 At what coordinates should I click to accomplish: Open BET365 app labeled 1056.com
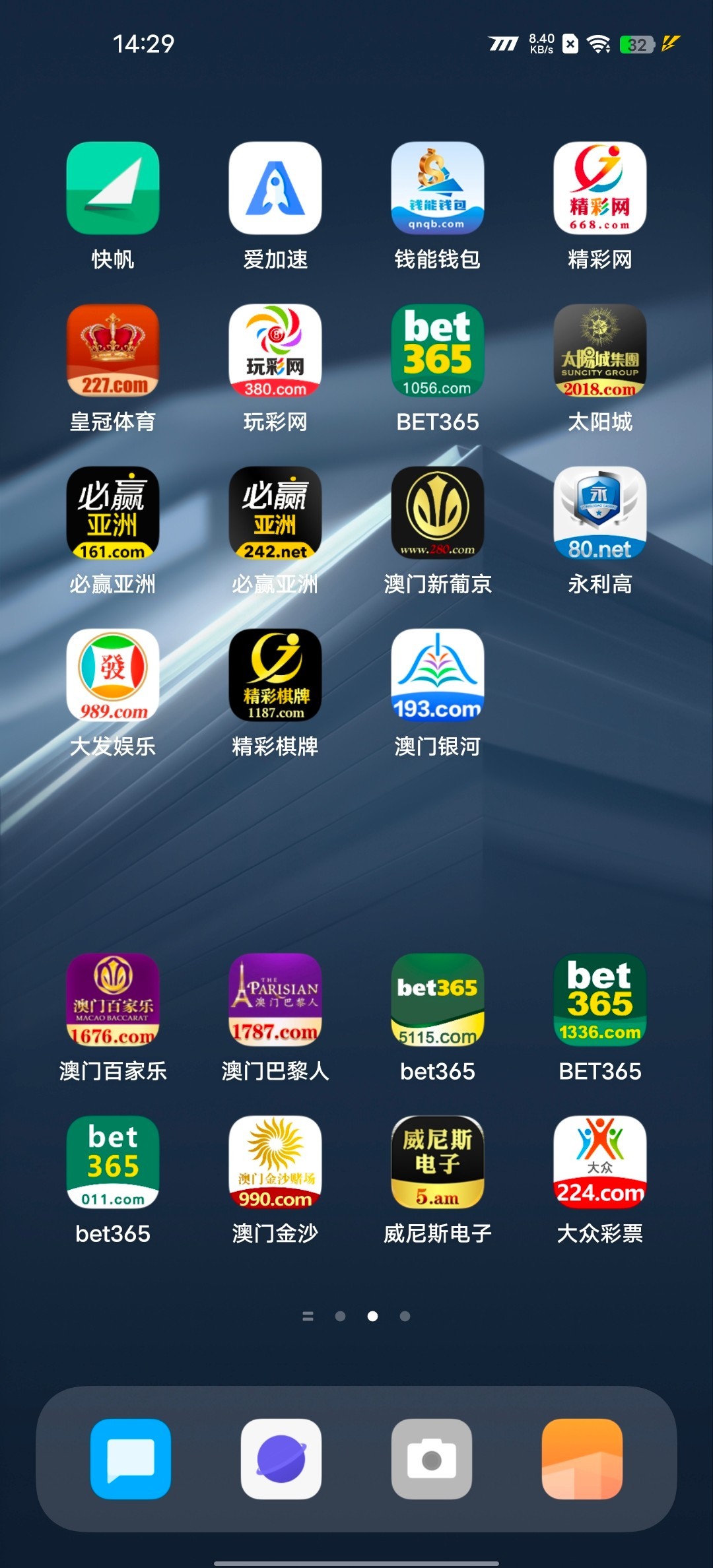(437, 350)
